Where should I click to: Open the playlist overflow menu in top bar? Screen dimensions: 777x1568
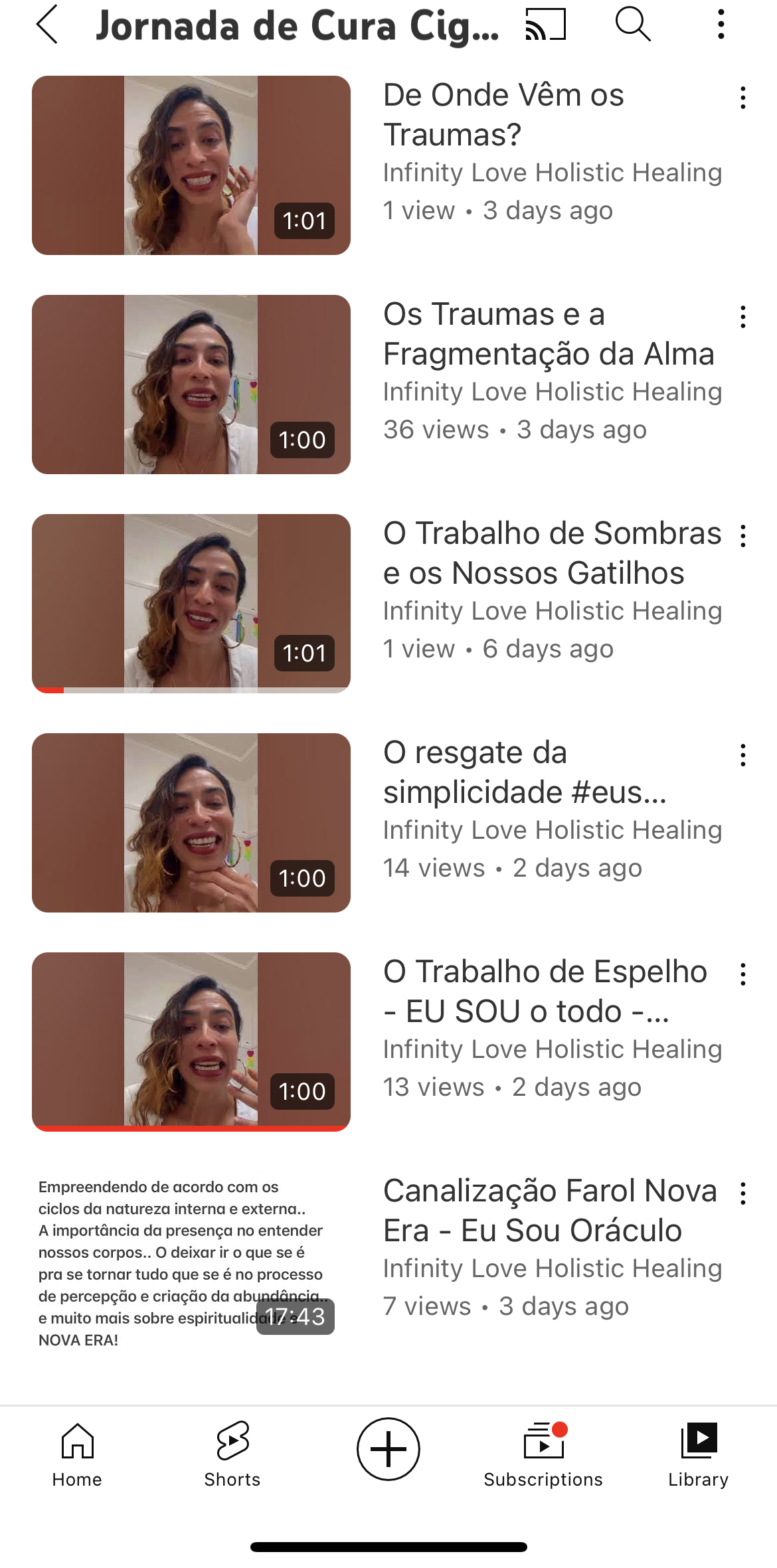tap(721, 25)
